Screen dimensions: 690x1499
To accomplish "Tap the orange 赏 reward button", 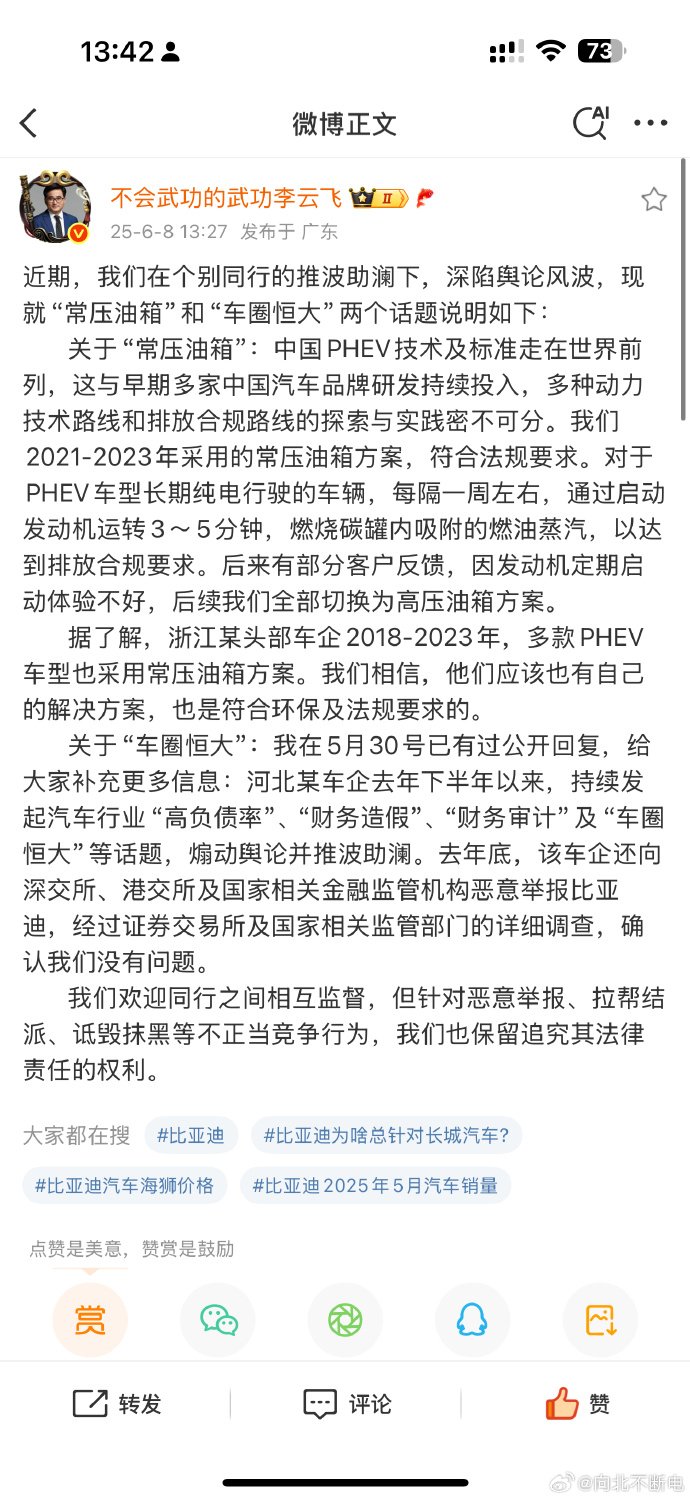I will 90,1320.
